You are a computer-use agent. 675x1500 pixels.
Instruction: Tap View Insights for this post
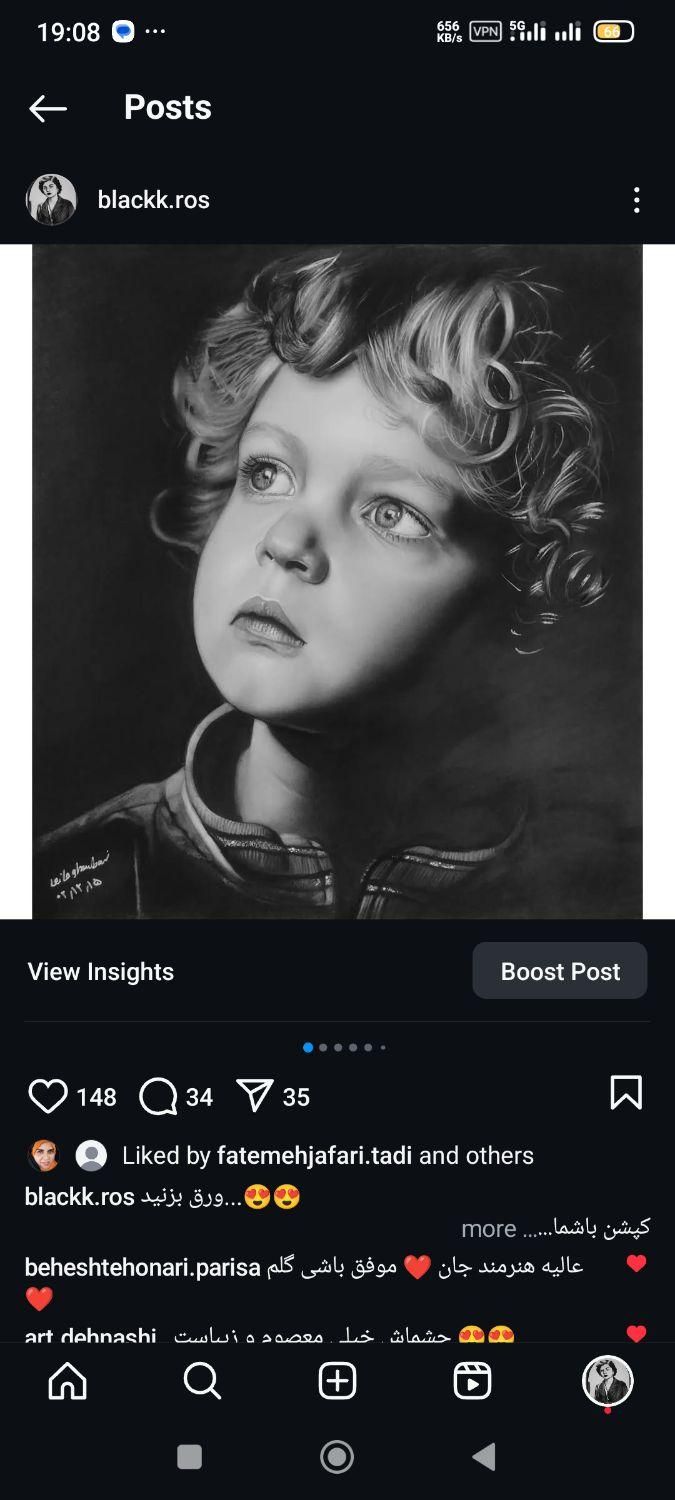coord(101,971)
